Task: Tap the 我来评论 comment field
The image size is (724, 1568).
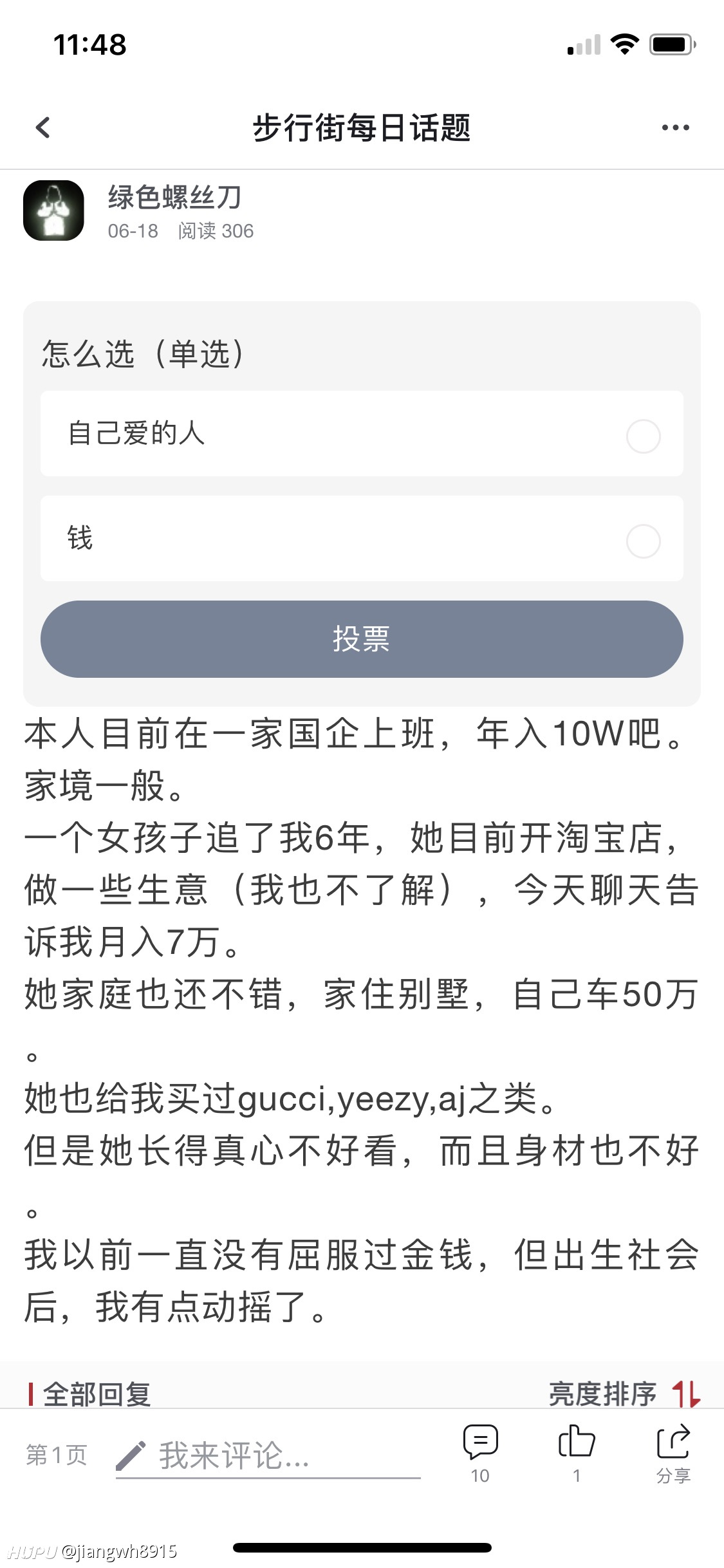Action: [x=268, y=1456]
